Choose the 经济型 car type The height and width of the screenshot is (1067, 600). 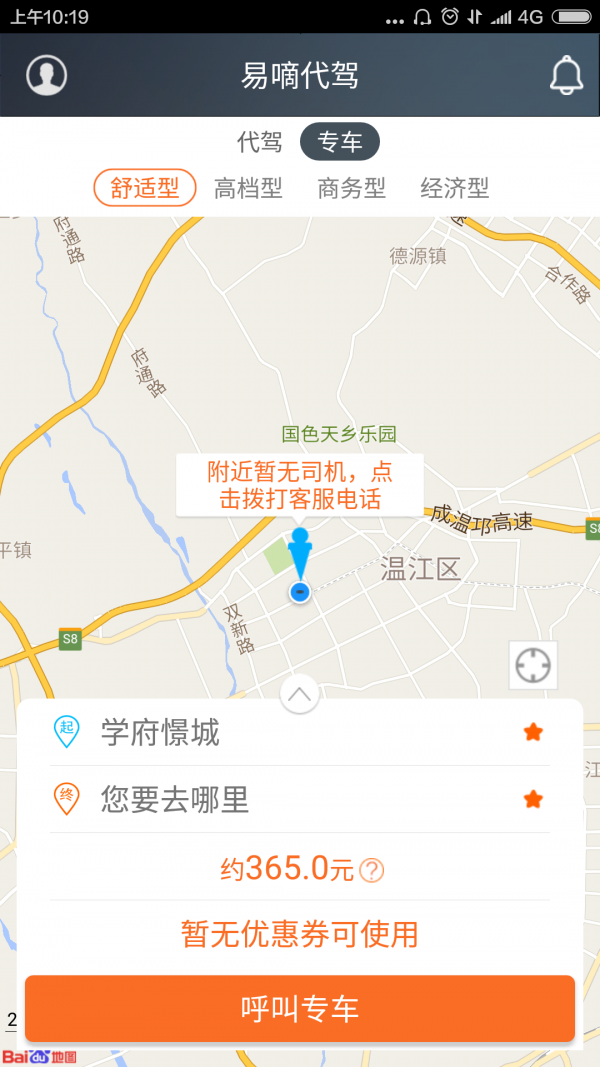pyautogui.click(x=454, y=188)
